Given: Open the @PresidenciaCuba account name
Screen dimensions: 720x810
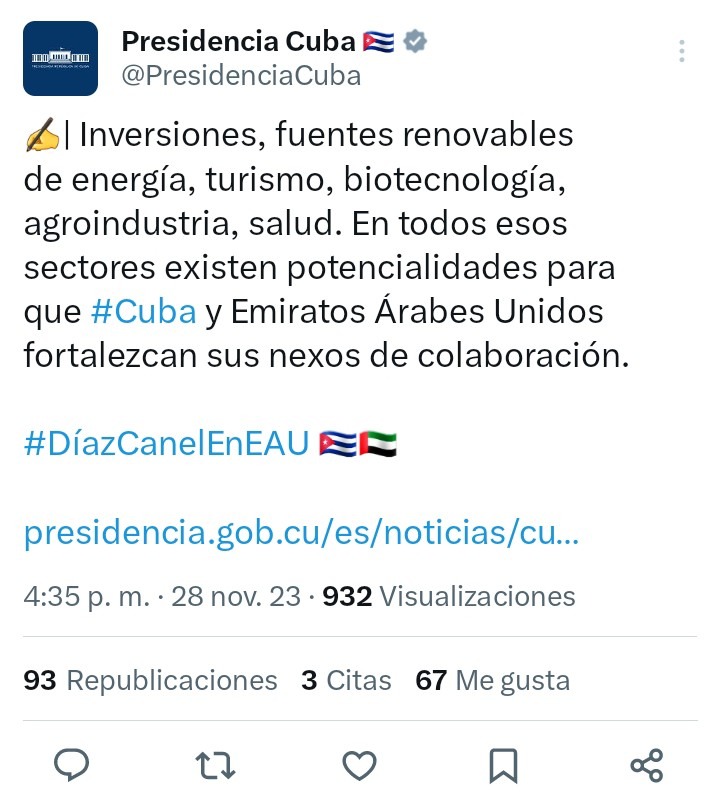Looking at the screenshot, I should point(240,75).
